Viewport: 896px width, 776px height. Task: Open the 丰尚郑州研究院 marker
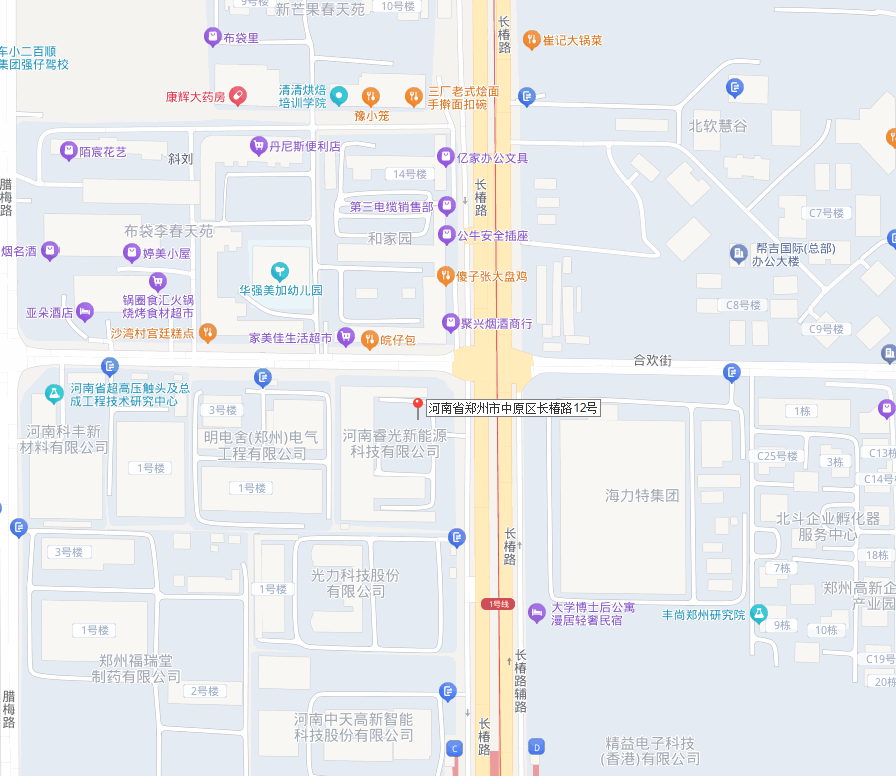click(759, 612)
